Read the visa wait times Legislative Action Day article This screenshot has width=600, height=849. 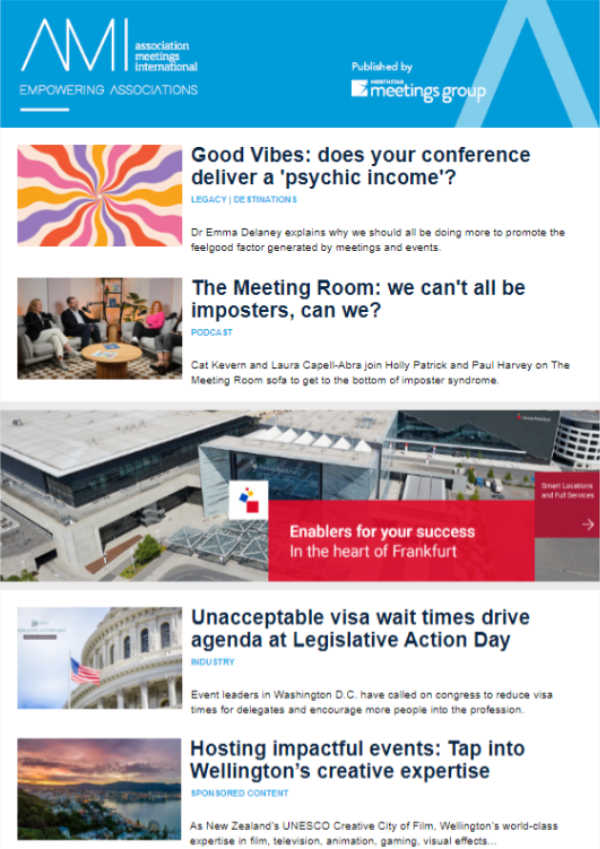pyautogui.click(x=360, y=629)
